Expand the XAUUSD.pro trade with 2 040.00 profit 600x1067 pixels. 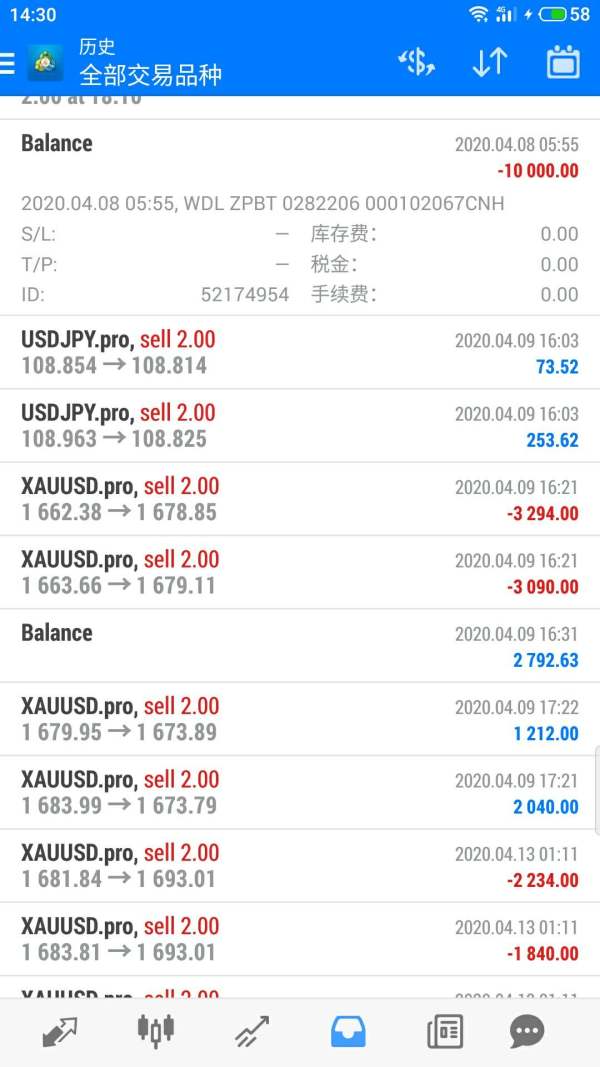pyautogui.click(x=300, y=792)
